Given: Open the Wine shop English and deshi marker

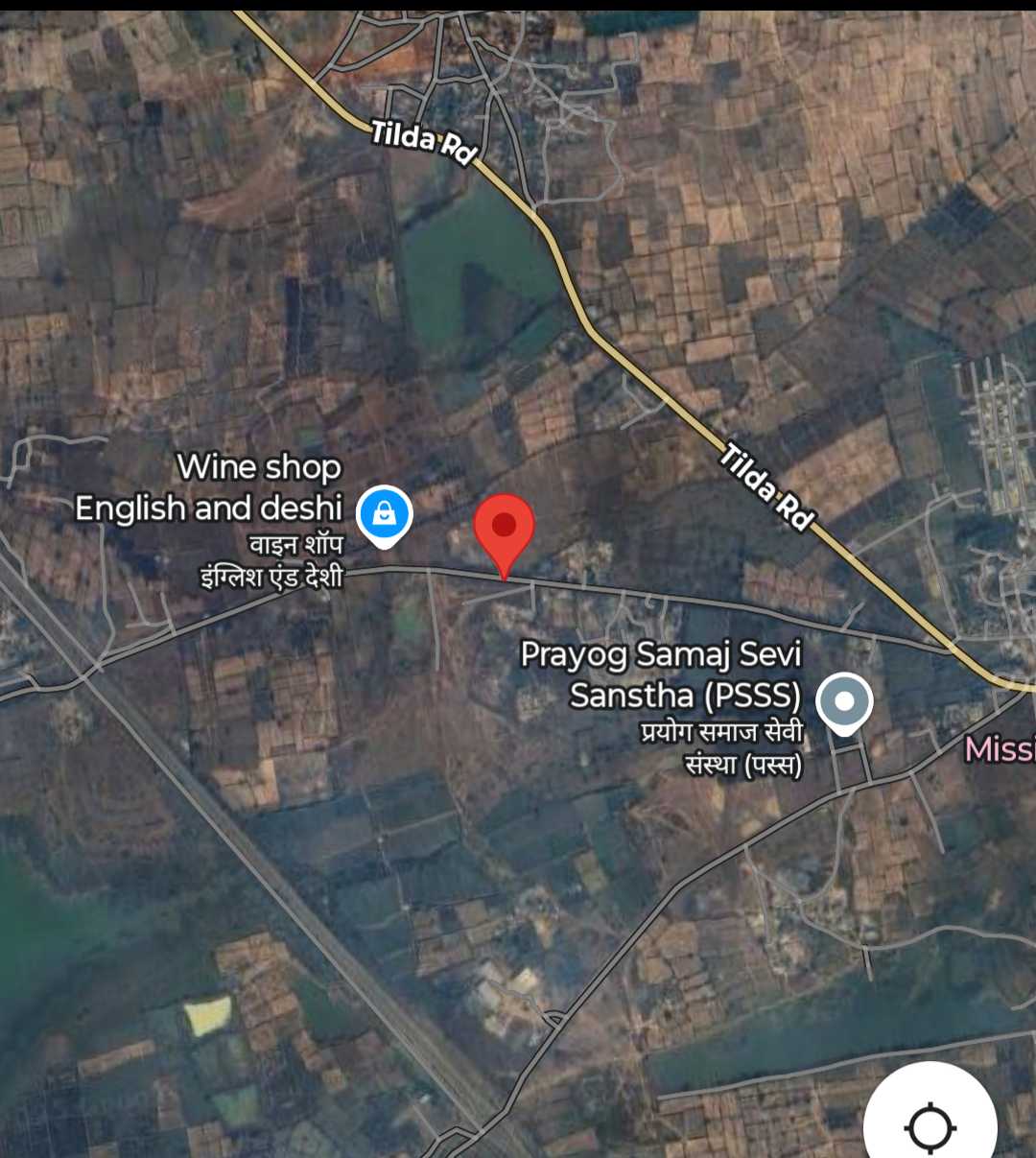Looking at the screenshot, I should tap(385, 514).
